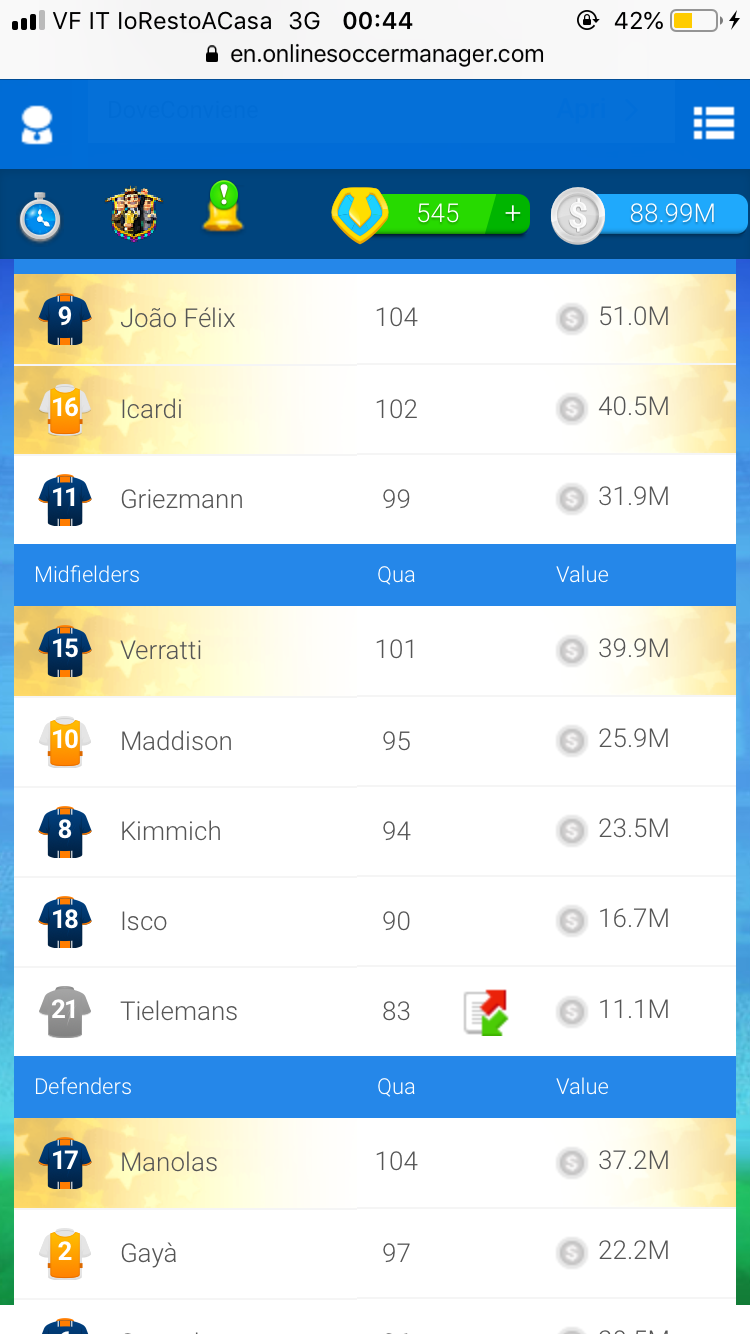Open Tielemans player row
750x1334 pixels.
coord(375,1011)
